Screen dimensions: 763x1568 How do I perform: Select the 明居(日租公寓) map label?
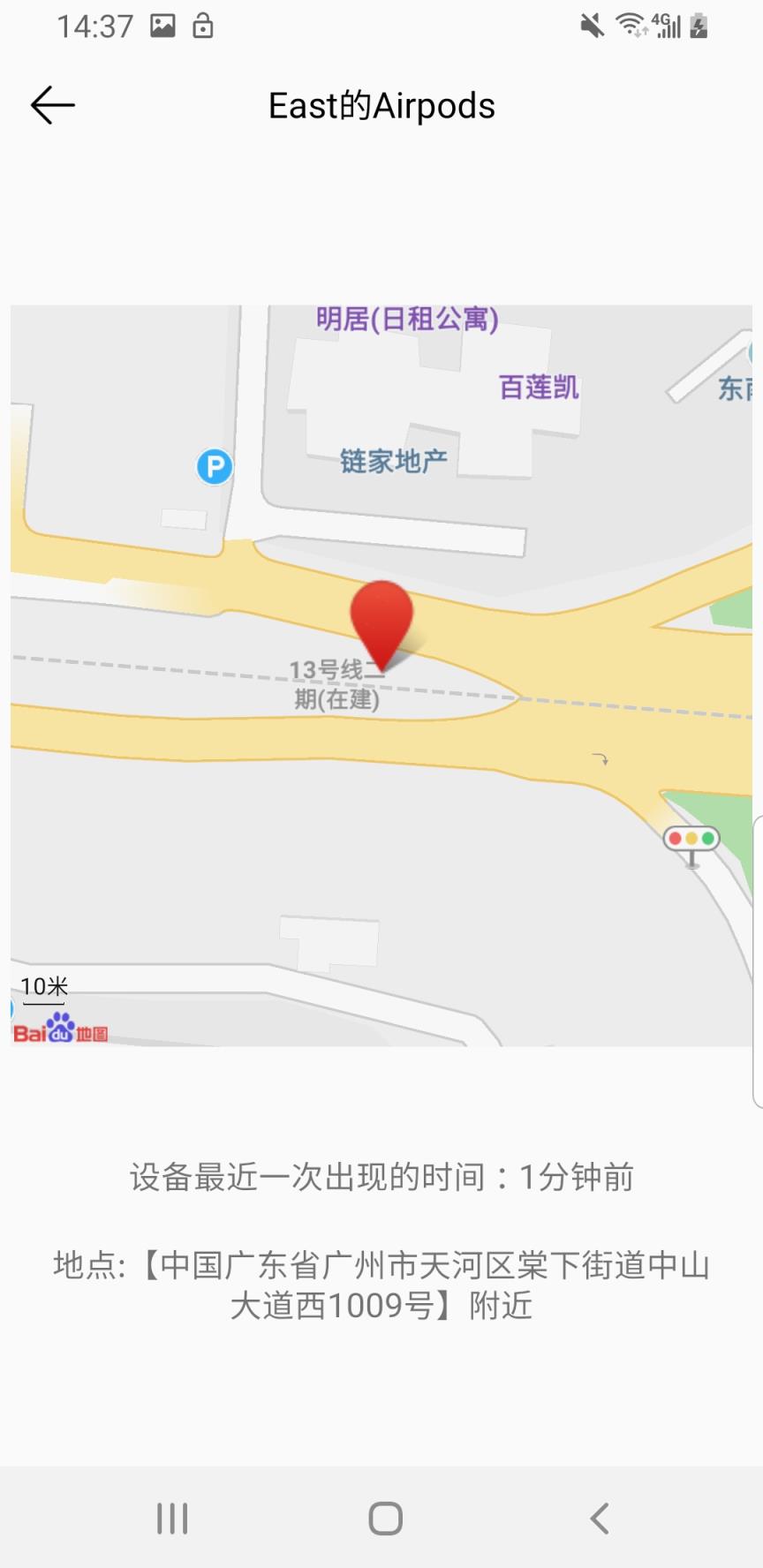click(408, 321)
